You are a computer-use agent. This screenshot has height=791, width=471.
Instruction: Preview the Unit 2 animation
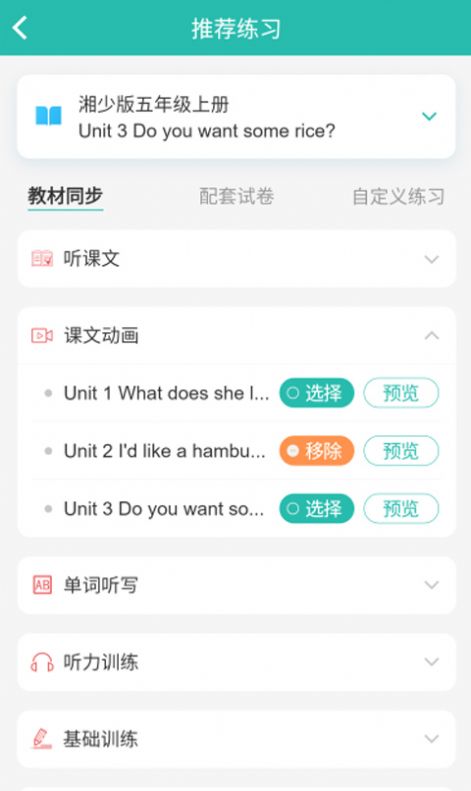click(x=401, y=450)
